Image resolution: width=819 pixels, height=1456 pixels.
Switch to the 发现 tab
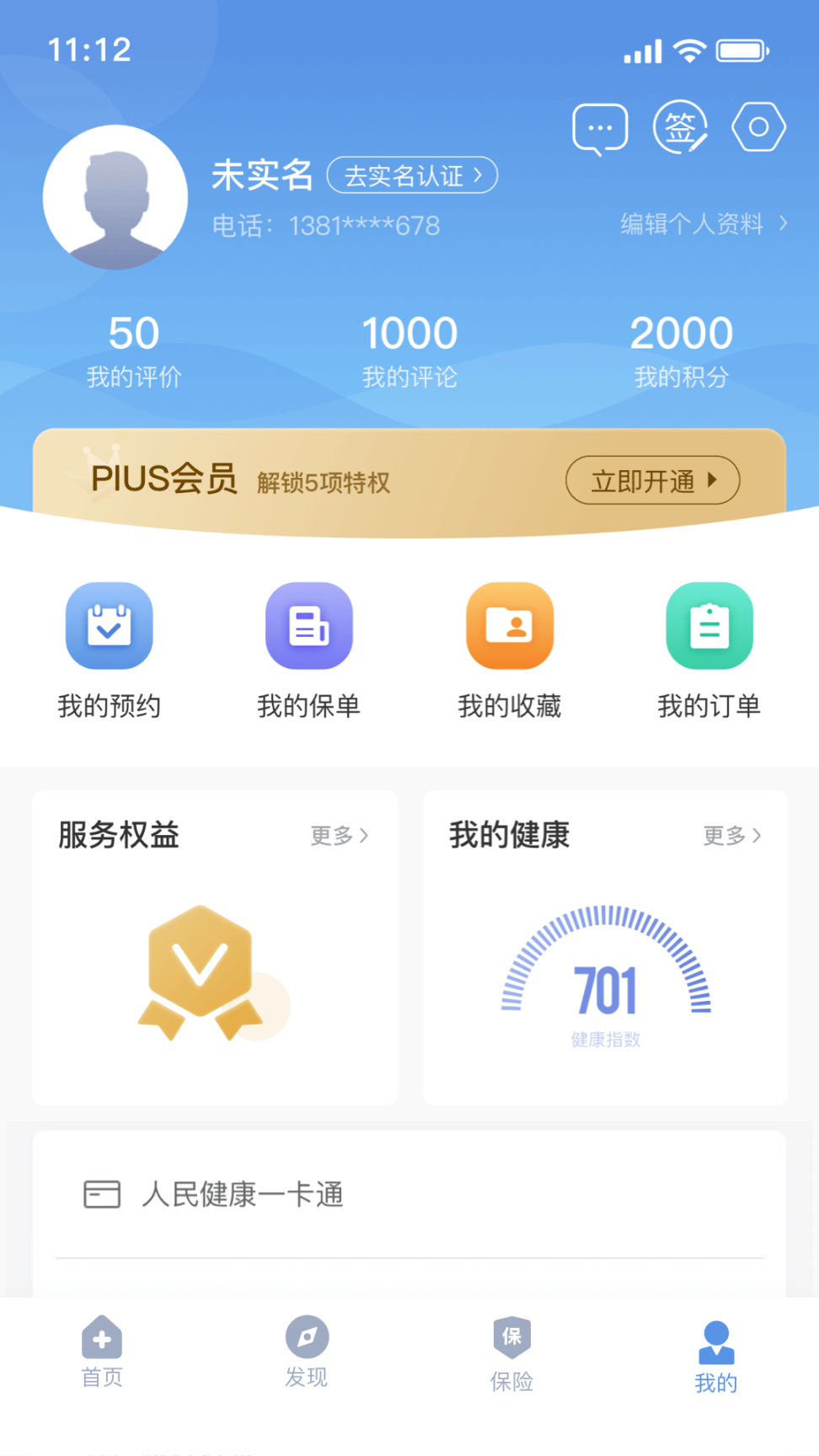pyautogui.click(x=307, y=1352)
